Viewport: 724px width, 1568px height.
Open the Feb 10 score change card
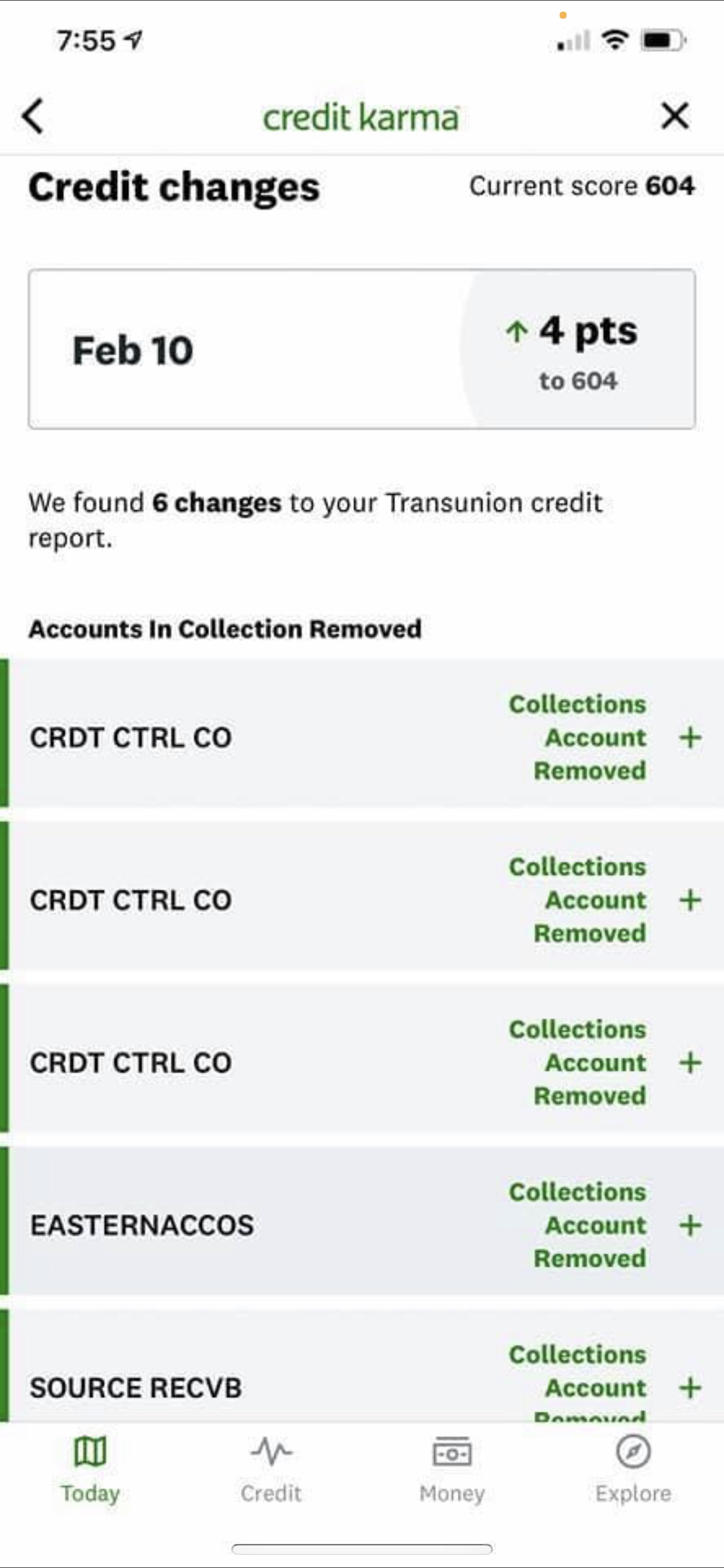point(362,349)
